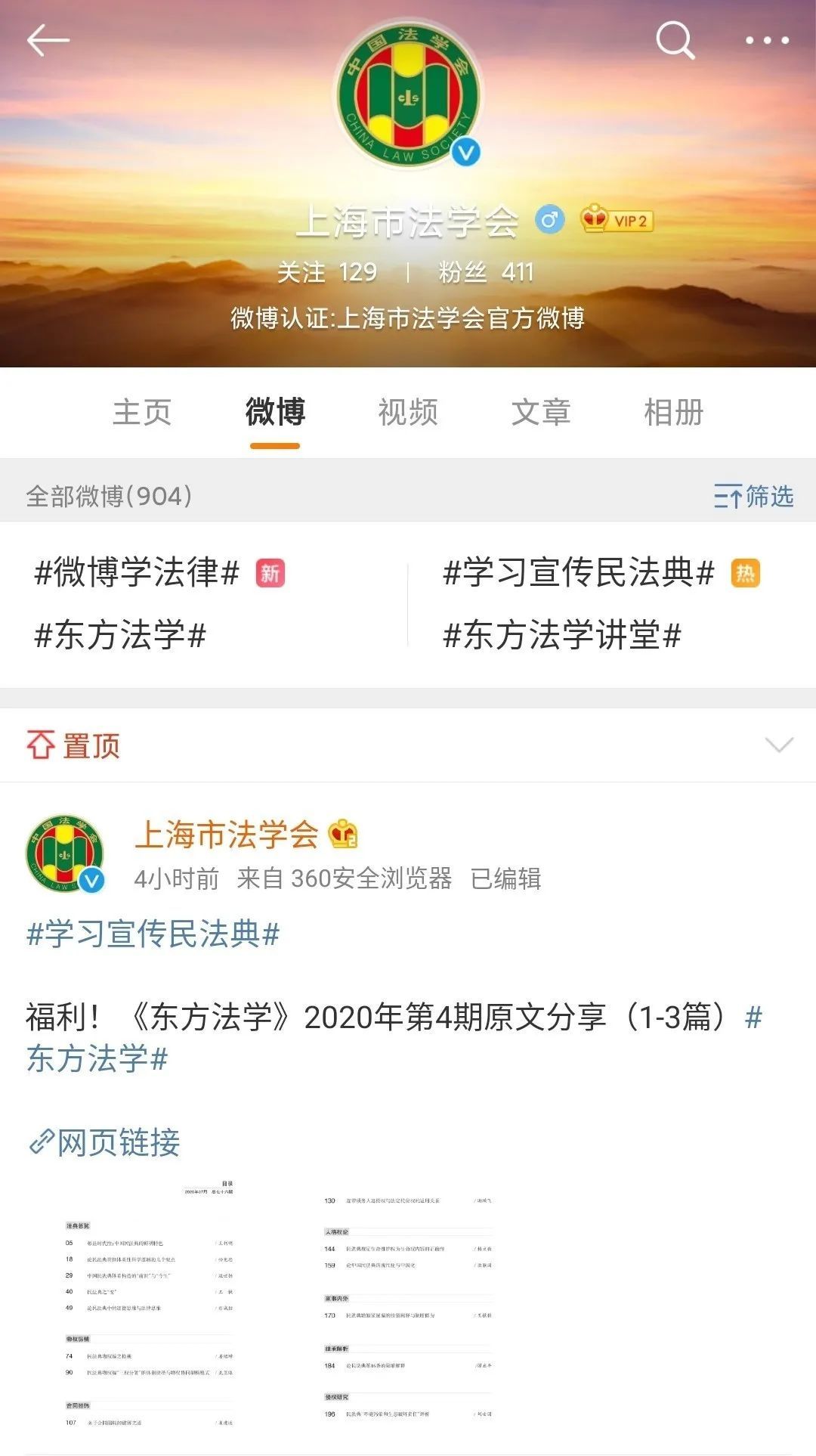Image resolution: width=816 pixels, height=1456 pixels.
Task: Open the #东方法学讲堂# topic
Action: click(562, 635)
